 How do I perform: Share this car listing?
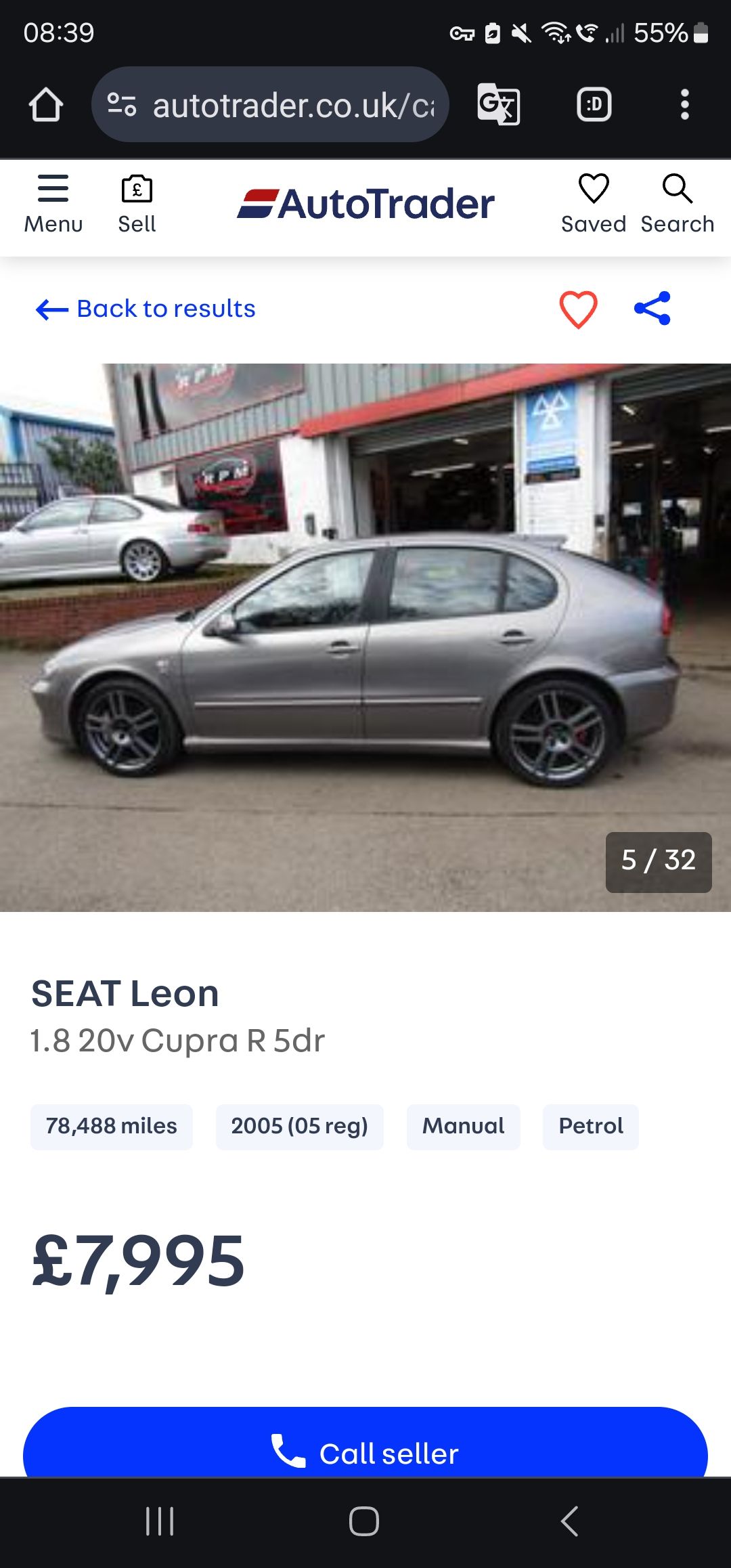(x=652, y=309)
